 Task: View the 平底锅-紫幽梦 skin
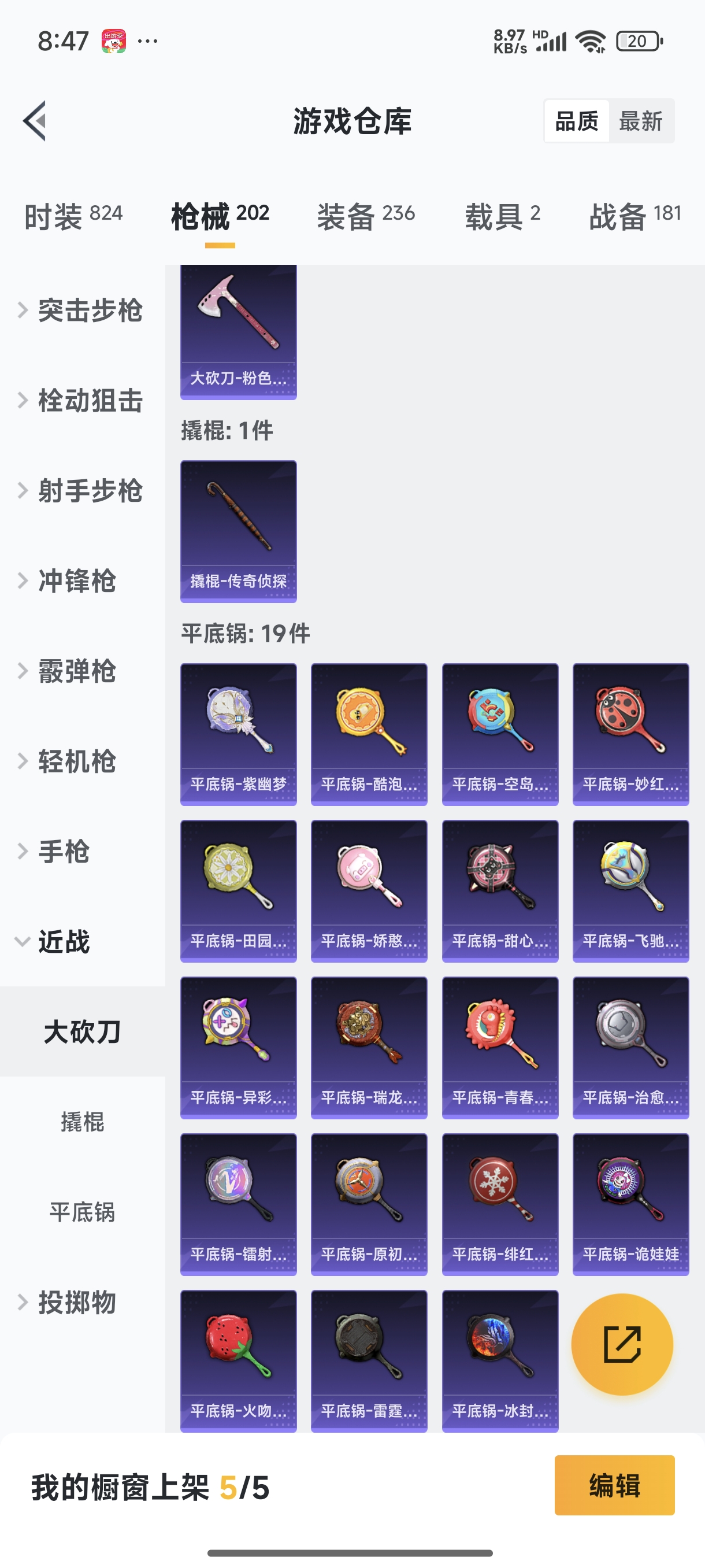tap(239, 734)
